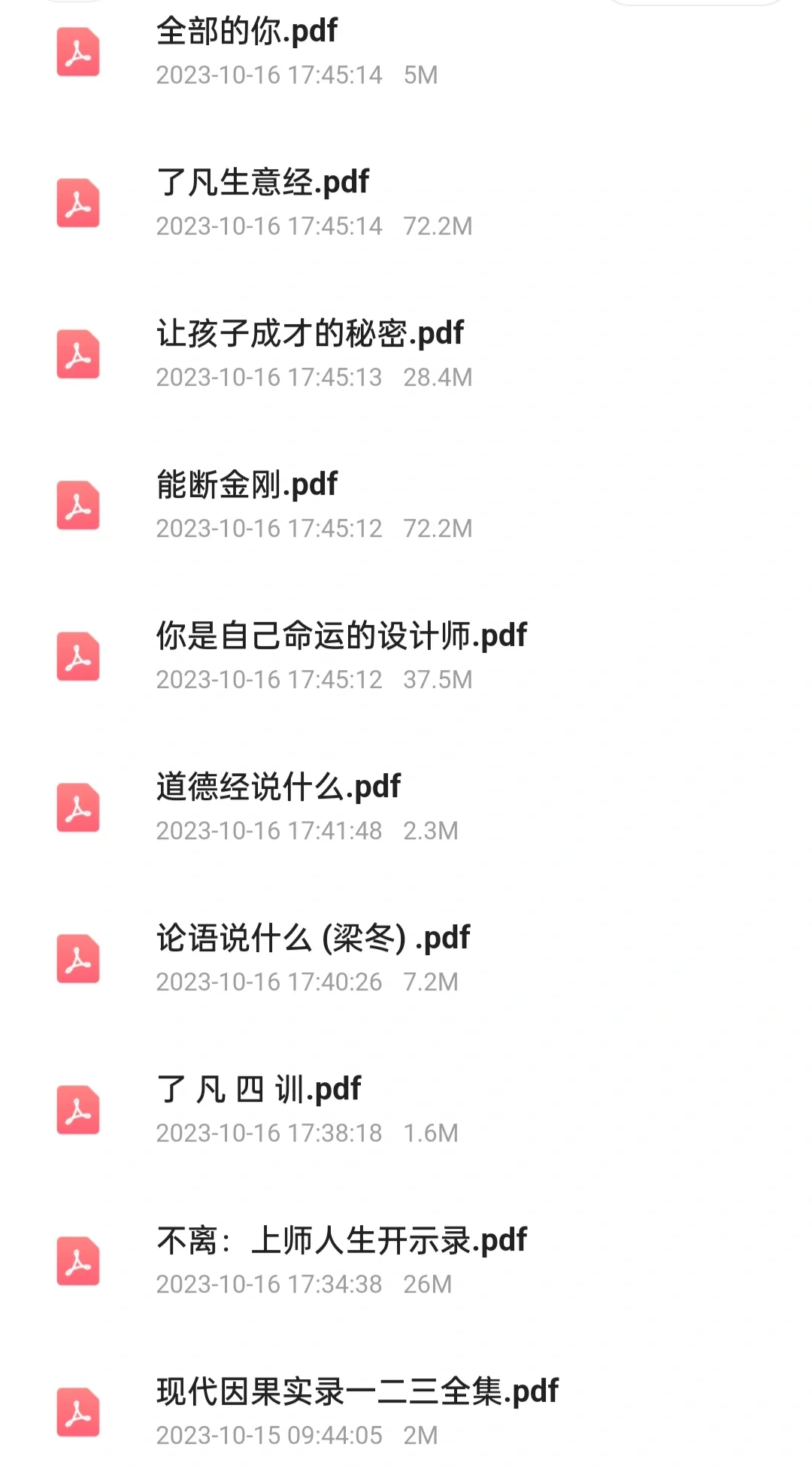
Task: Open 不离：上师人生开示录.pdf
Action: [406, 1261]
